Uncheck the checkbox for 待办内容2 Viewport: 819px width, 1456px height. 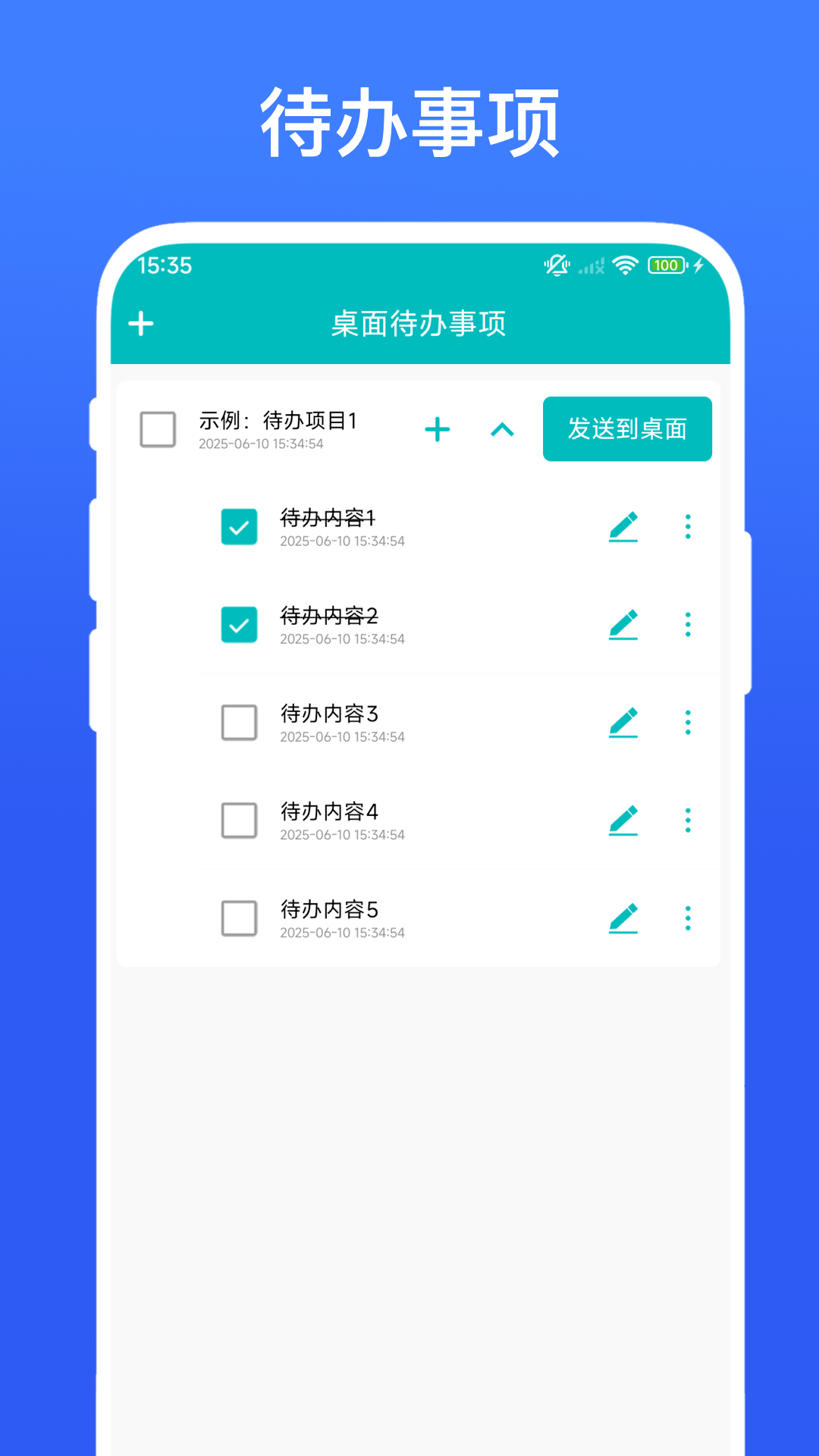coord(239,626)
